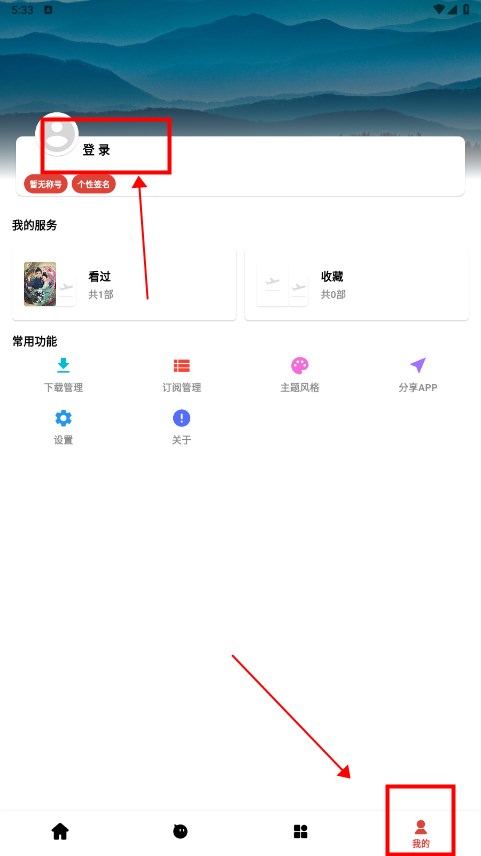This screenshot has width=481, height=856.
Task: Tap the 个性签名 chip
Action: 94,184
